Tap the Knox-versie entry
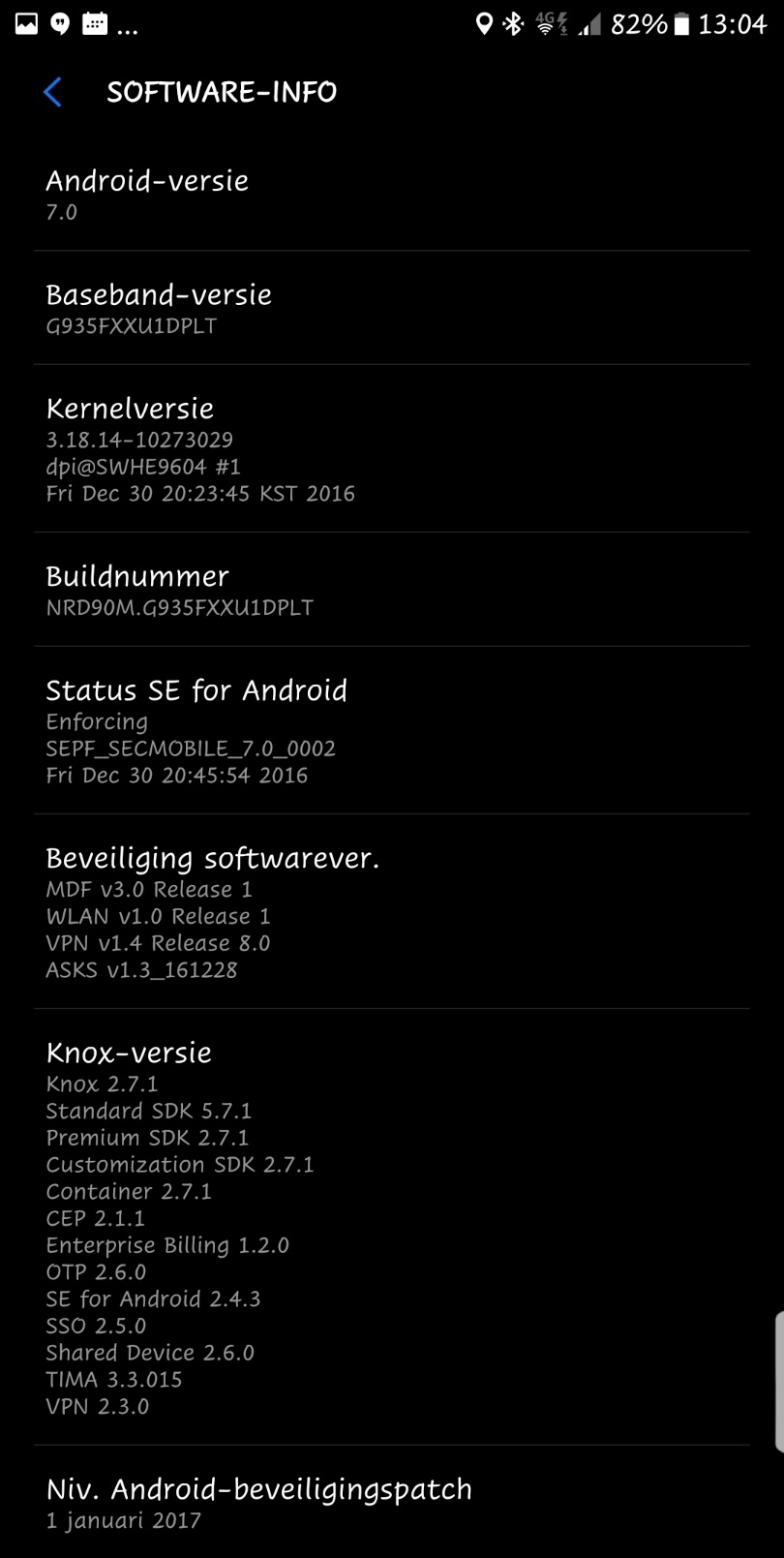Image resolution: width=784 pixels, height=1558 pixels. [391, 1227]
